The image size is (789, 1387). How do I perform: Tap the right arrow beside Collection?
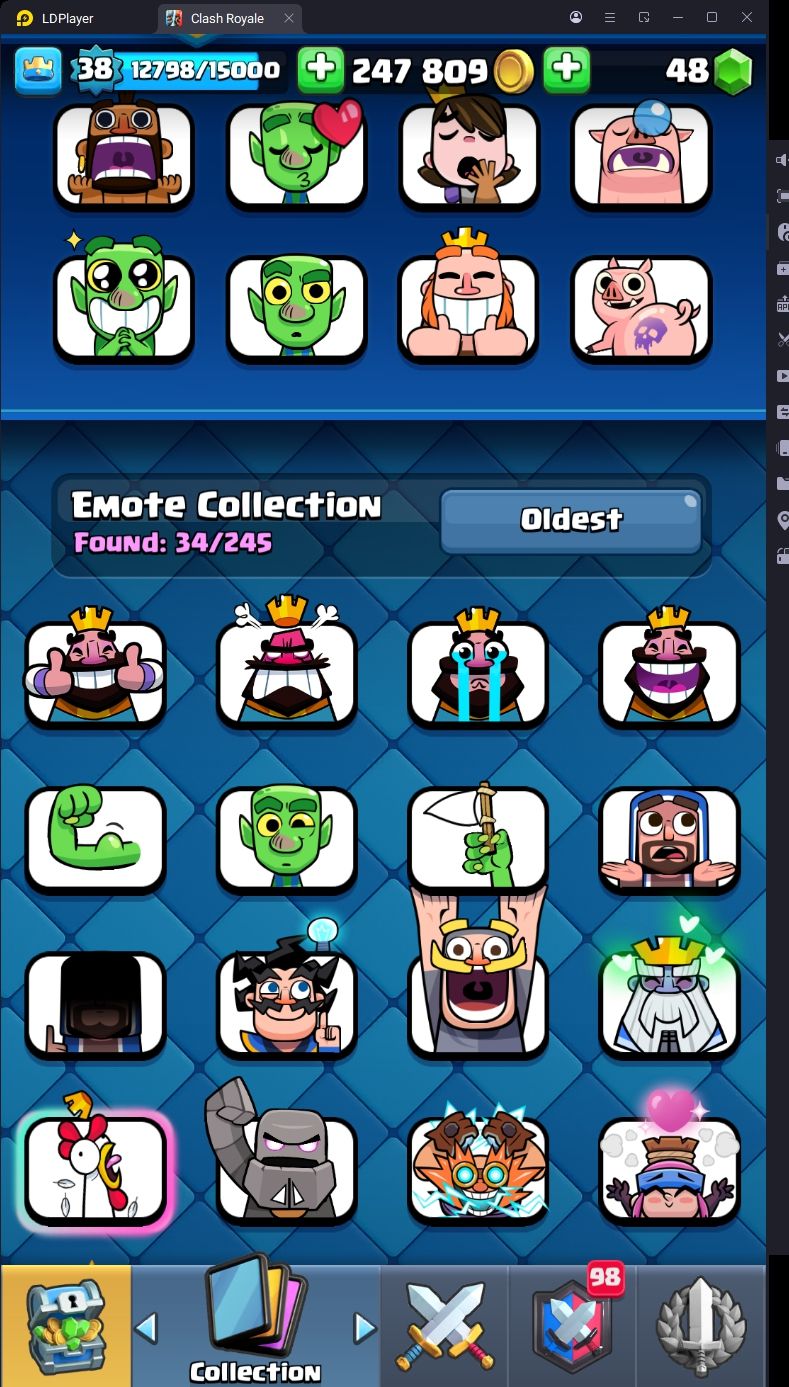pyautogui.click(x=365, y=1327)
